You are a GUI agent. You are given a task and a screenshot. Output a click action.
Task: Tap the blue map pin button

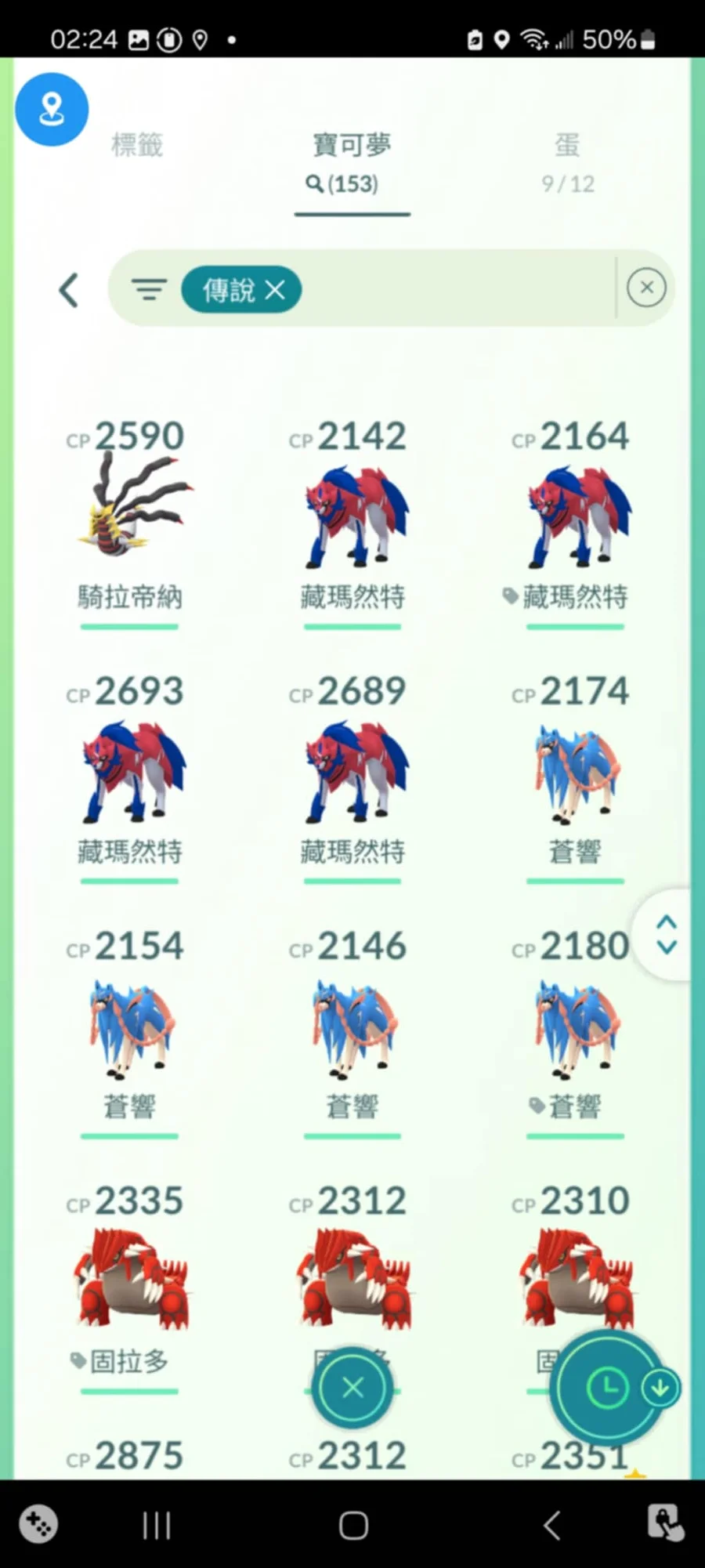[52, 109]
